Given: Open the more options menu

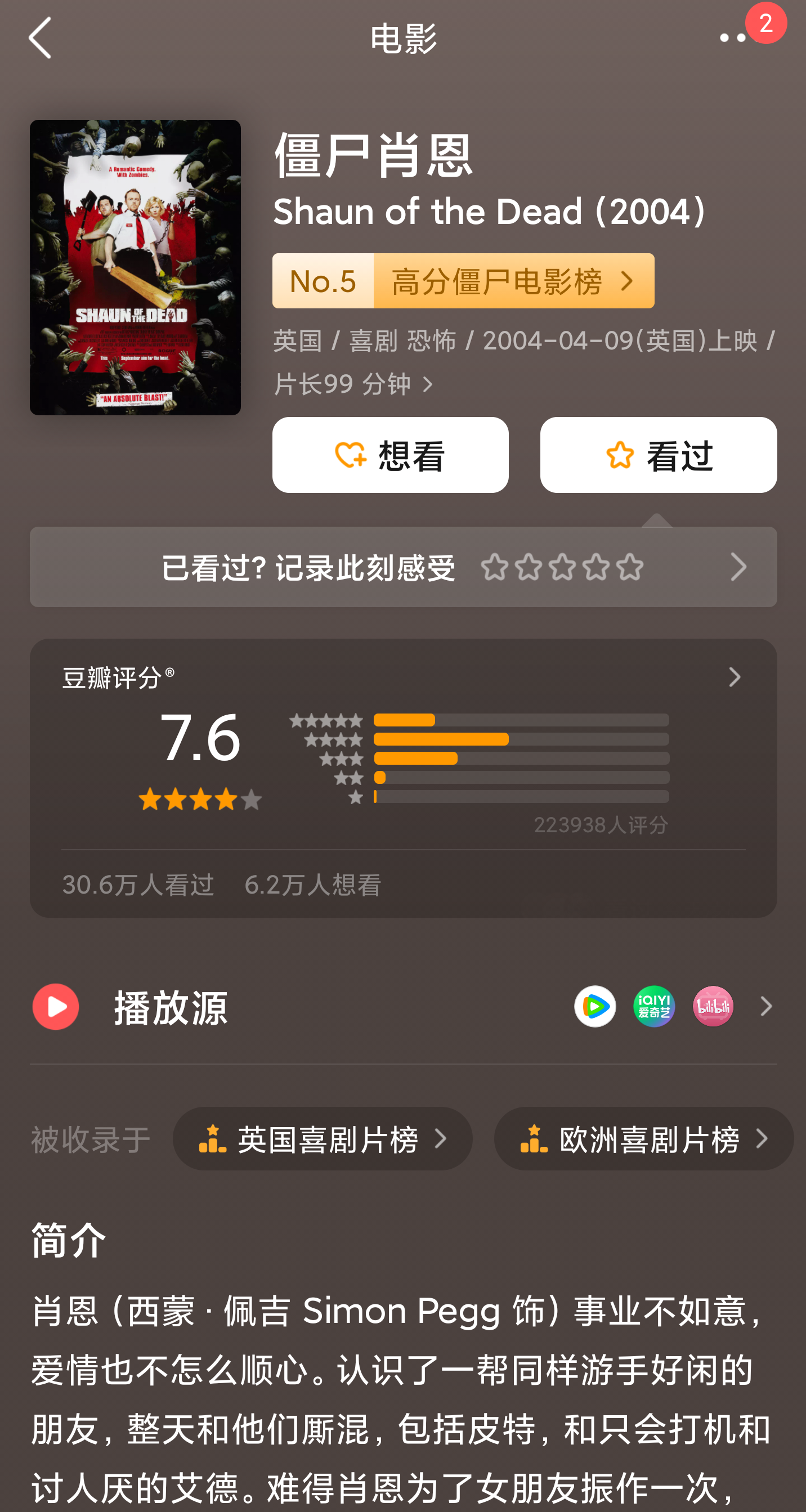Looking at the screenshot, I should pos(733,38).
